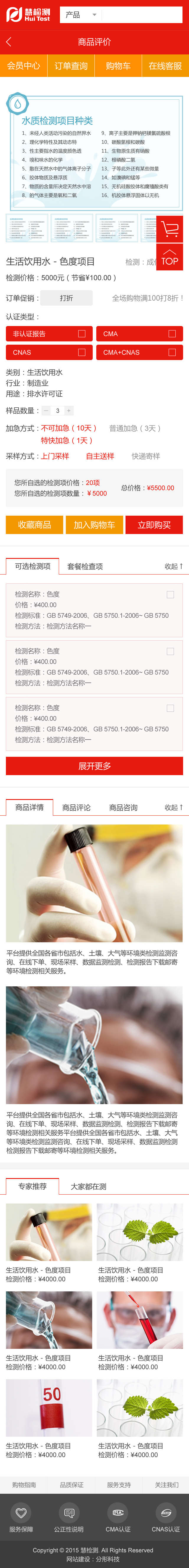This screenshot has height=1568, width=189.
Task: Tap 立即购买 to buy now
Action: coord(154,525)
